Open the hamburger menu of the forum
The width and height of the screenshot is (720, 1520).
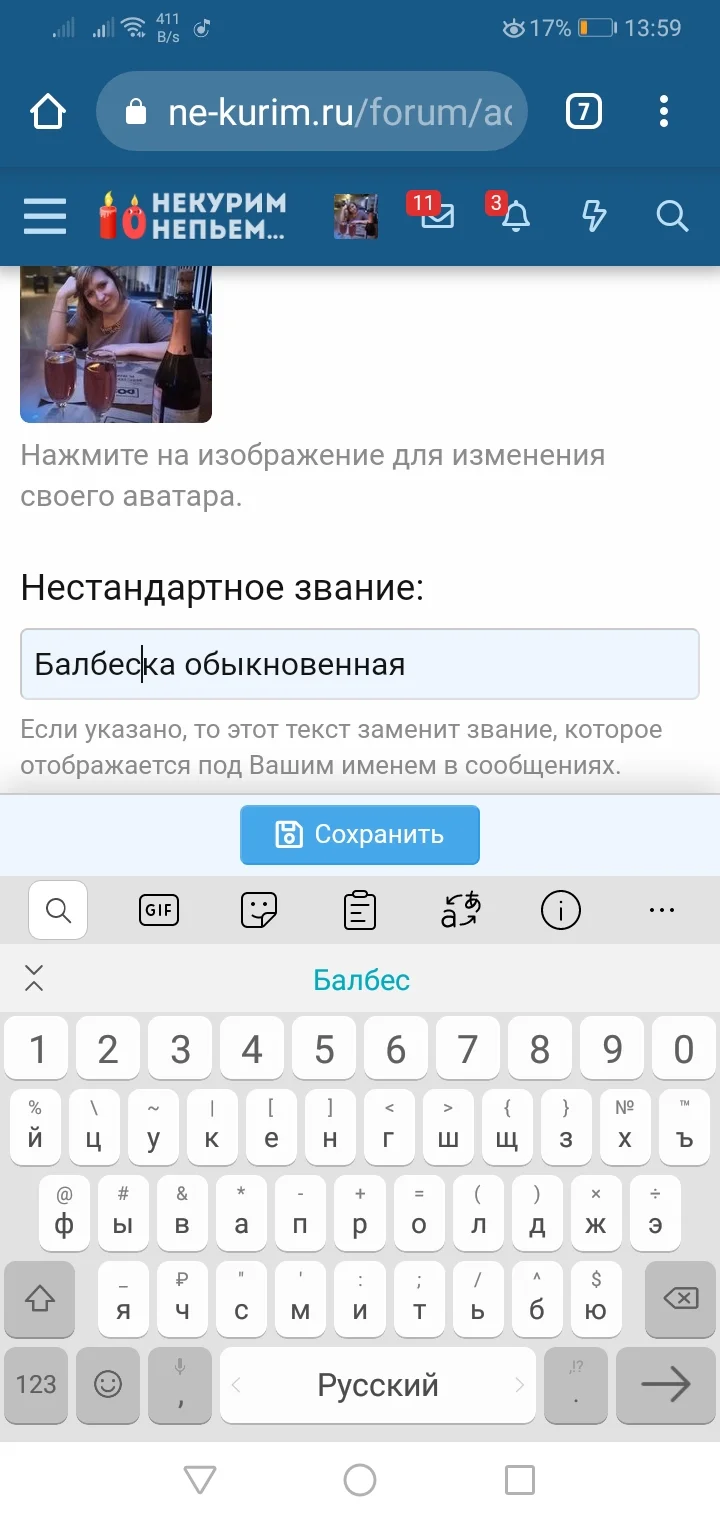tap(44, 216)
